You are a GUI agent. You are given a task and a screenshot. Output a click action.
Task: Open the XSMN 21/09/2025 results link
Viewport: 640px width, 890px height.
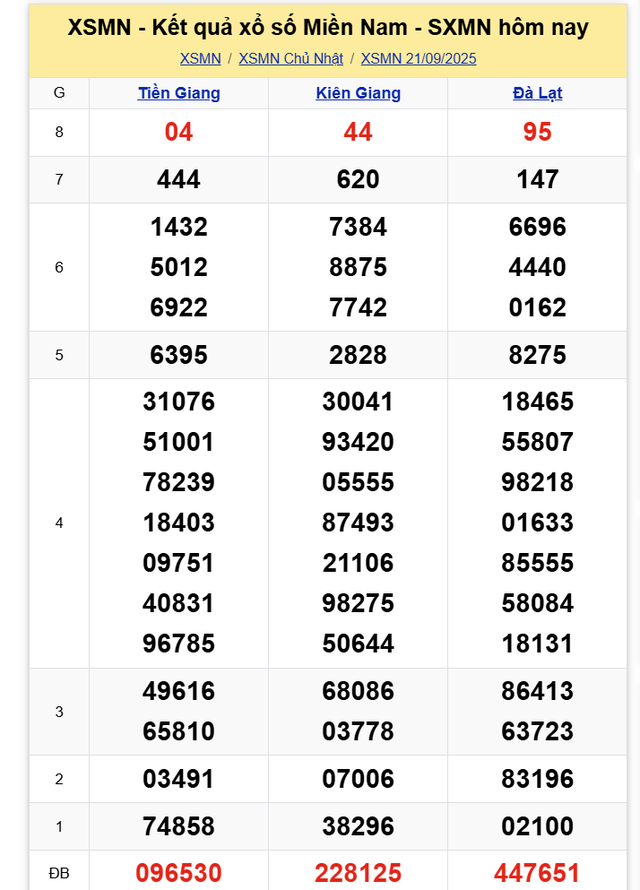[x=418, y=59]
